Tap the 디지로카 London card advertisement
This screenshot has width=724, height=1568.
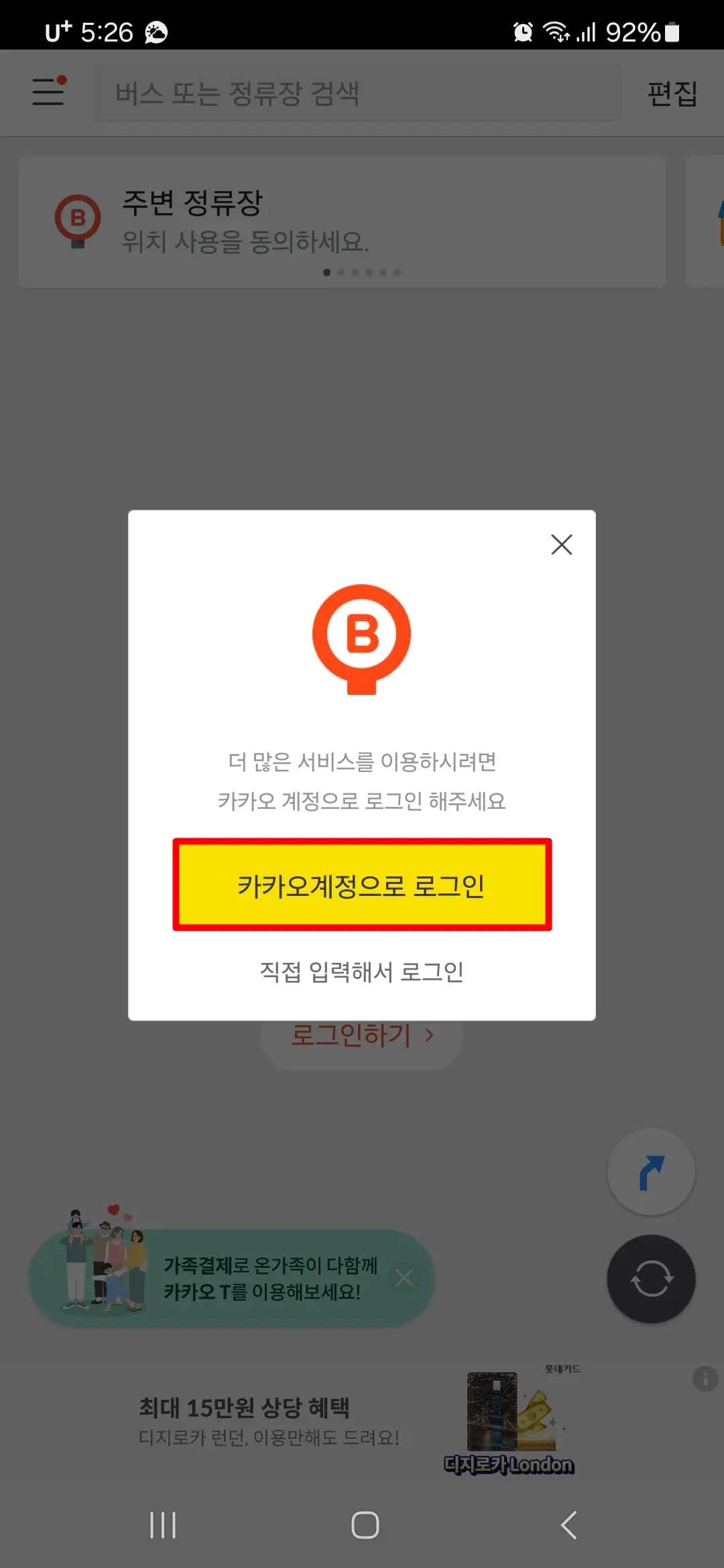pos(509,1427)
